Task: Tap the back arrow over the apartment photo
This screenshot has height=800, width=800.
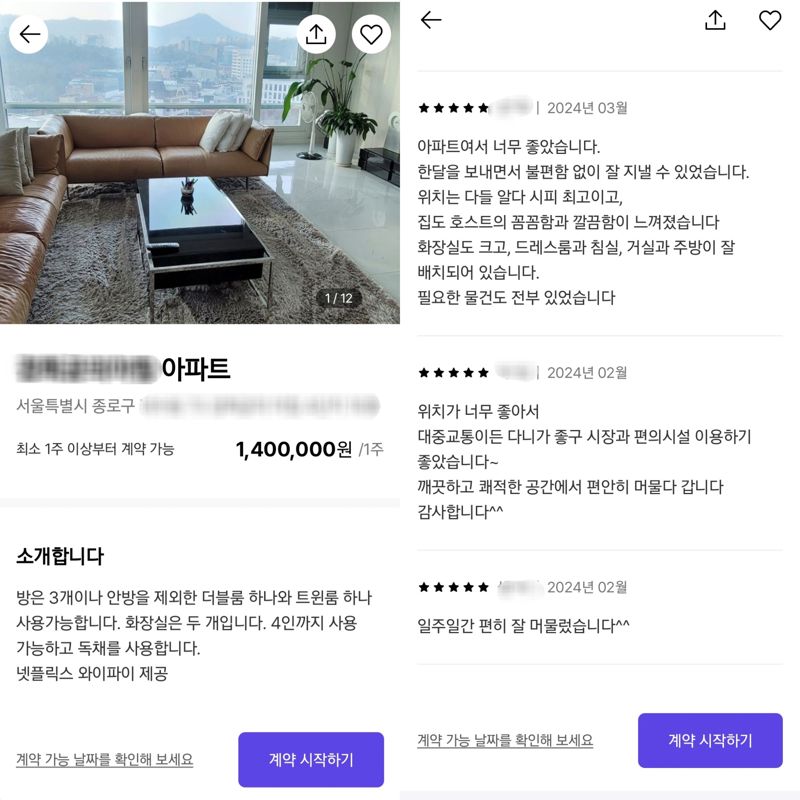Action: click(30, 35)
